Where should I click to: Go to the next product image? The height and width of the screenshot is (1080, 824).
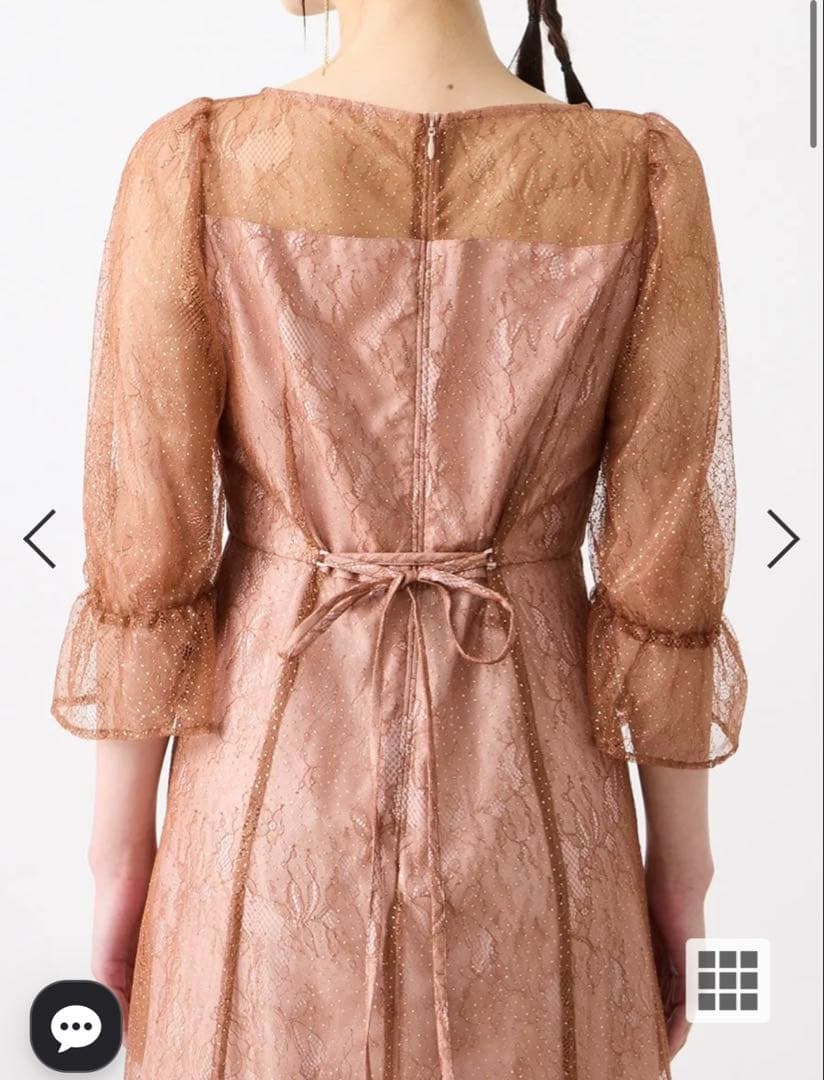pyautogui.click(x=782, y=539)
